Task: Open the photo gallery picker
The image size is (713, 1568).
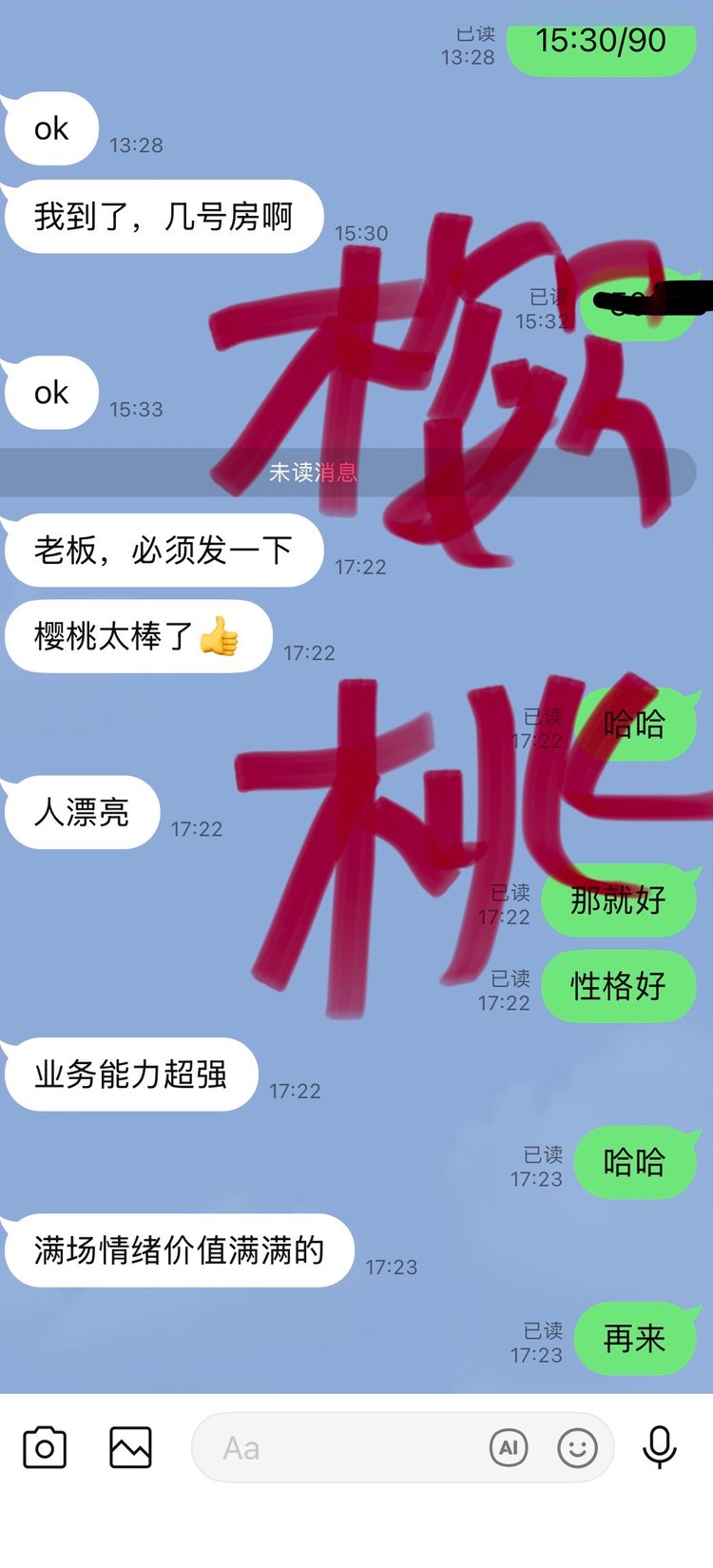Action: pyautogui.click(x=130, y=1448)
